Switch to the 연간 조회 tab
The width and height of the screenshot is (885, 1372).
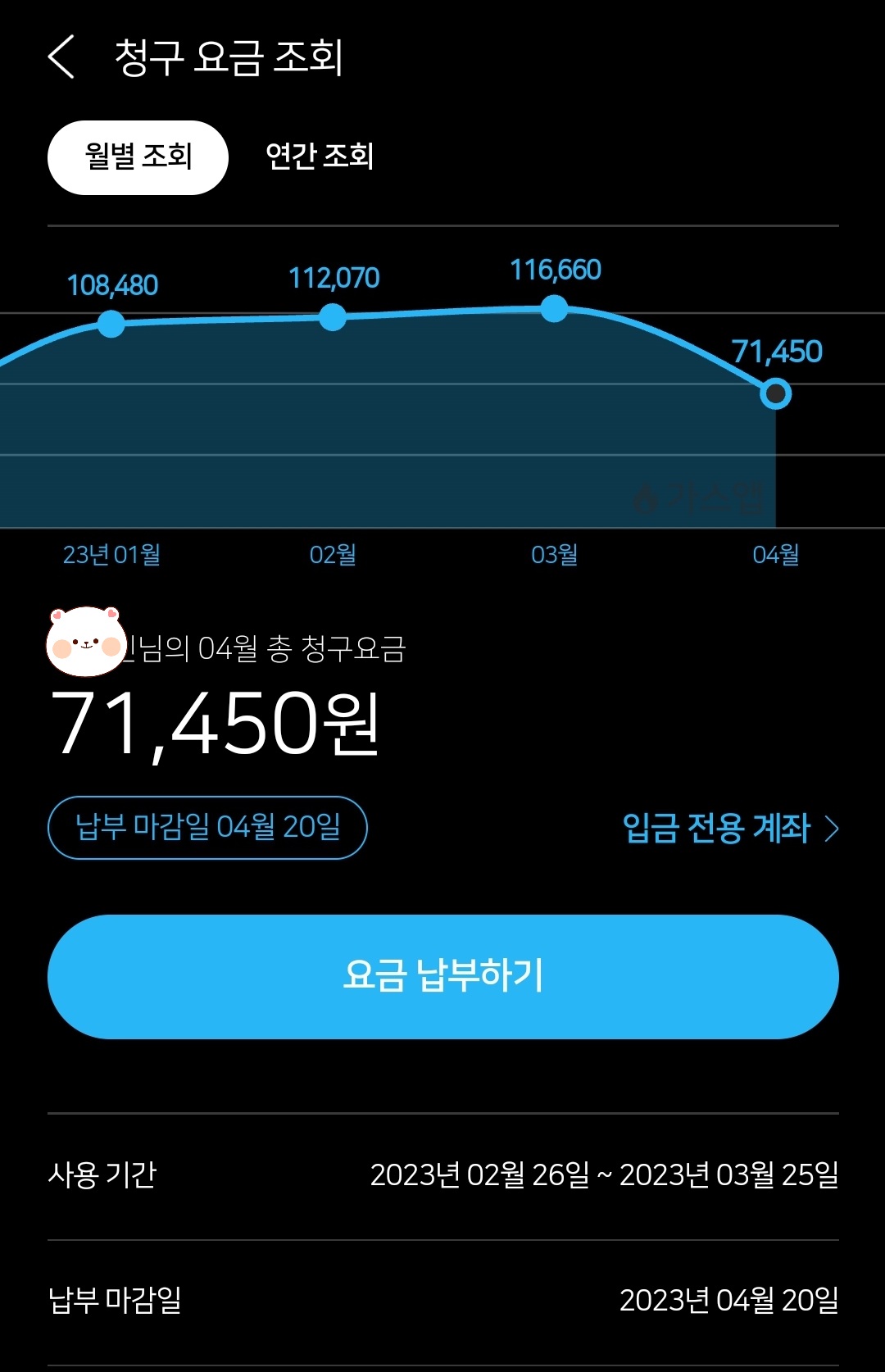320,157
